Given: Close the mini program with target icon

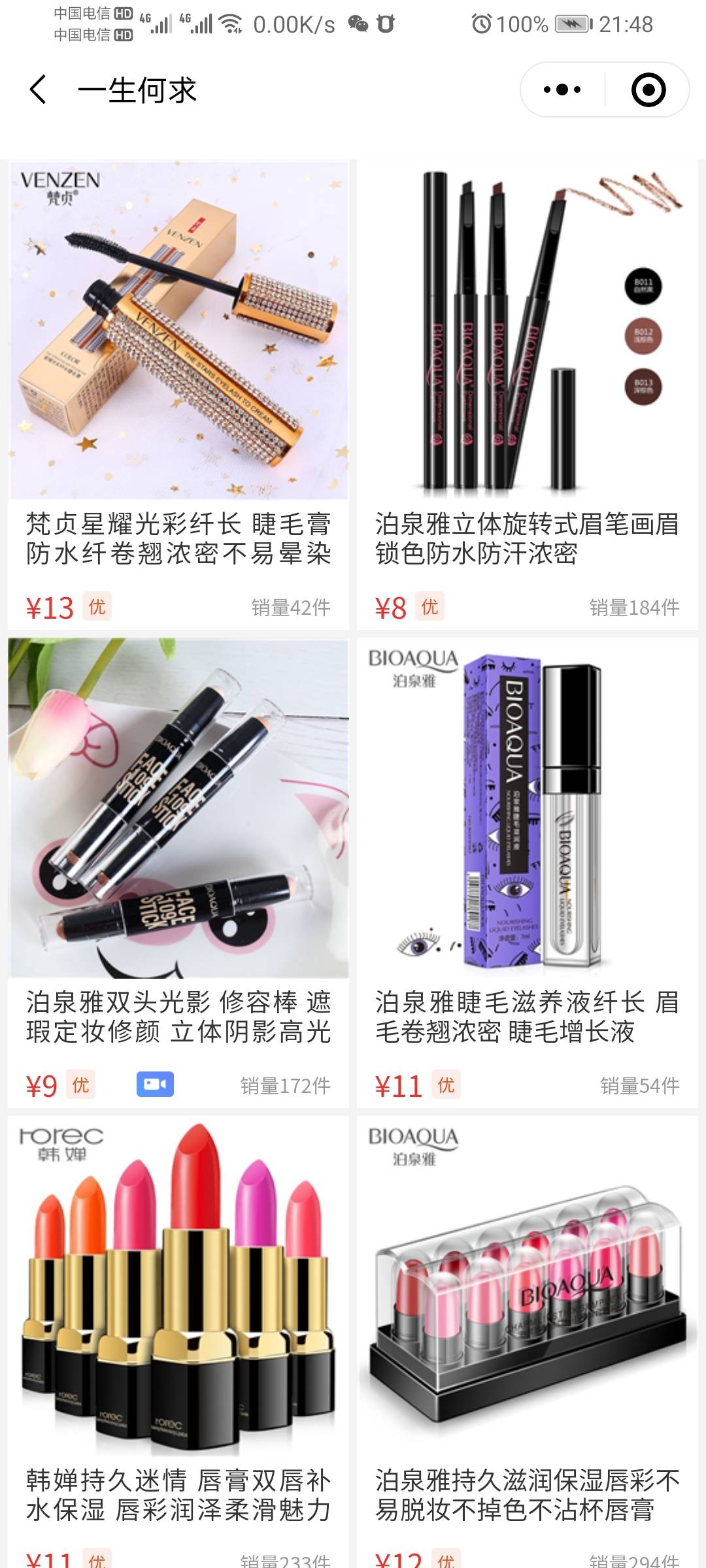Looking at the screenshot, I should (648, 90).
